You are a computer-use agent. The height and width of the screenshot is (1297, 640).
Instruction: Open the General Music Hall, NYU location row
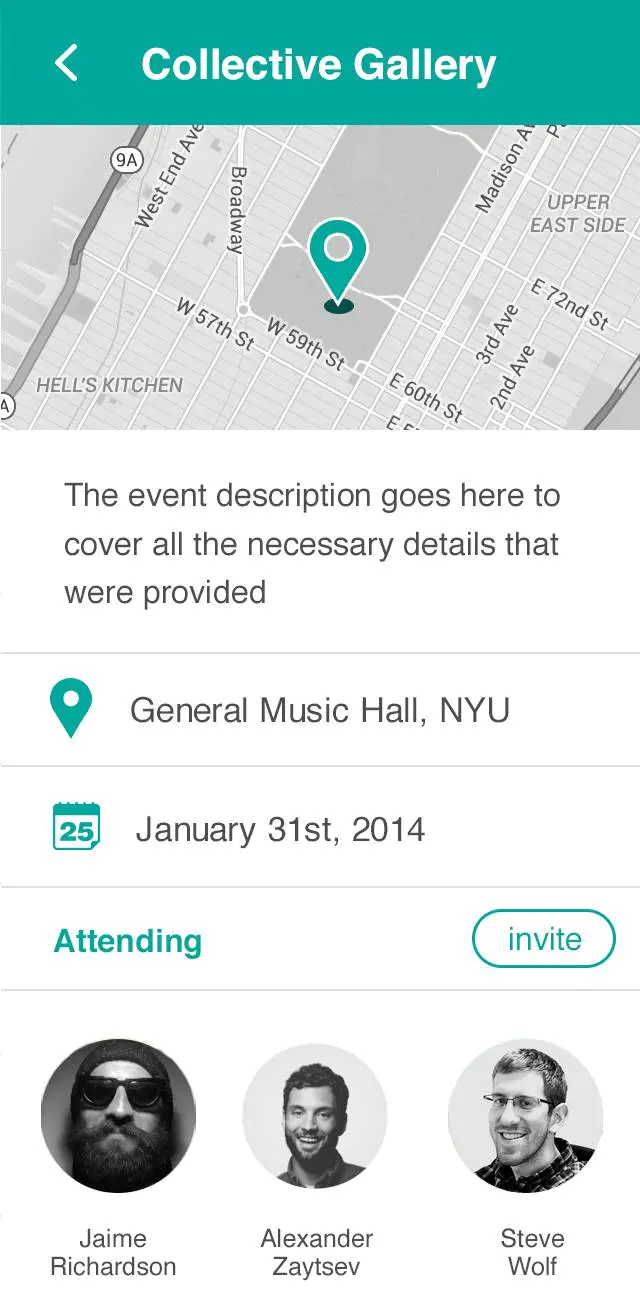pyautogui.click(x=320, y=710)
